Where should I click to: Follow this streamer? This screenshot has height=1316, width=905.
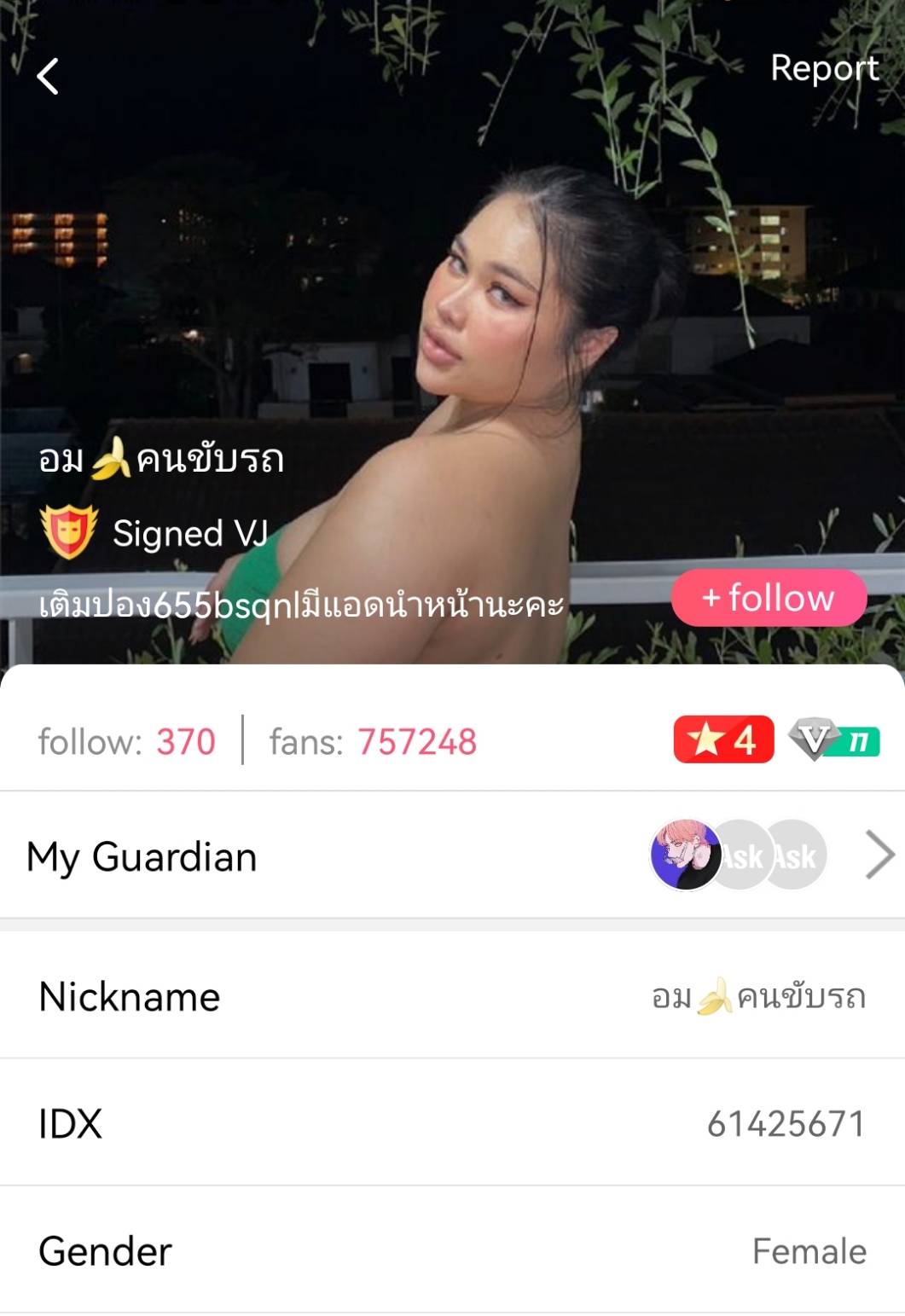[769, 598]
